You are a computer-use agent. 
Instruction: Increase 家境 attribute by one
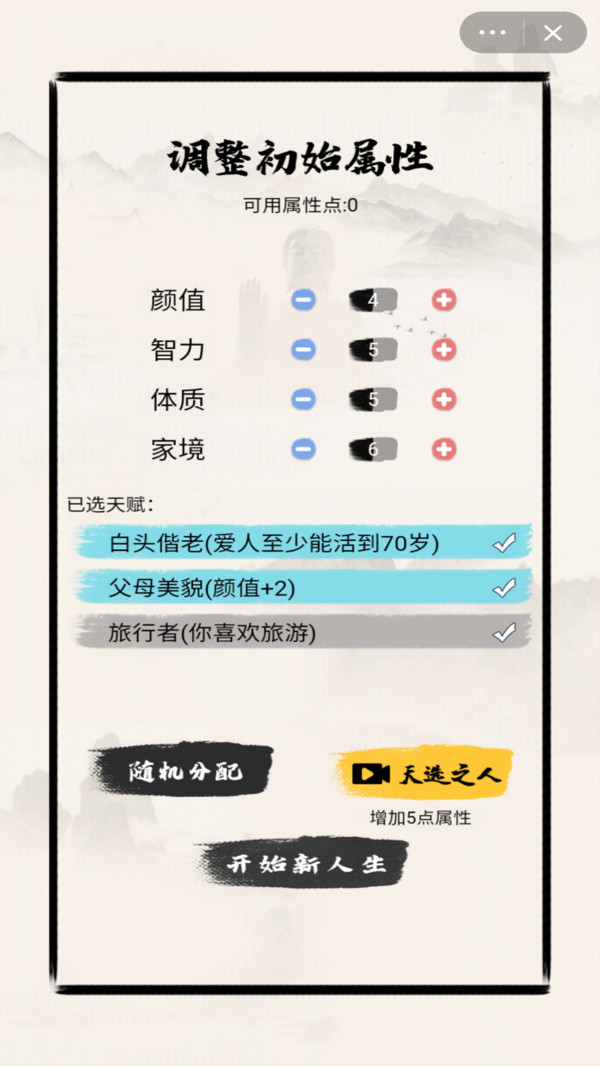444,449
